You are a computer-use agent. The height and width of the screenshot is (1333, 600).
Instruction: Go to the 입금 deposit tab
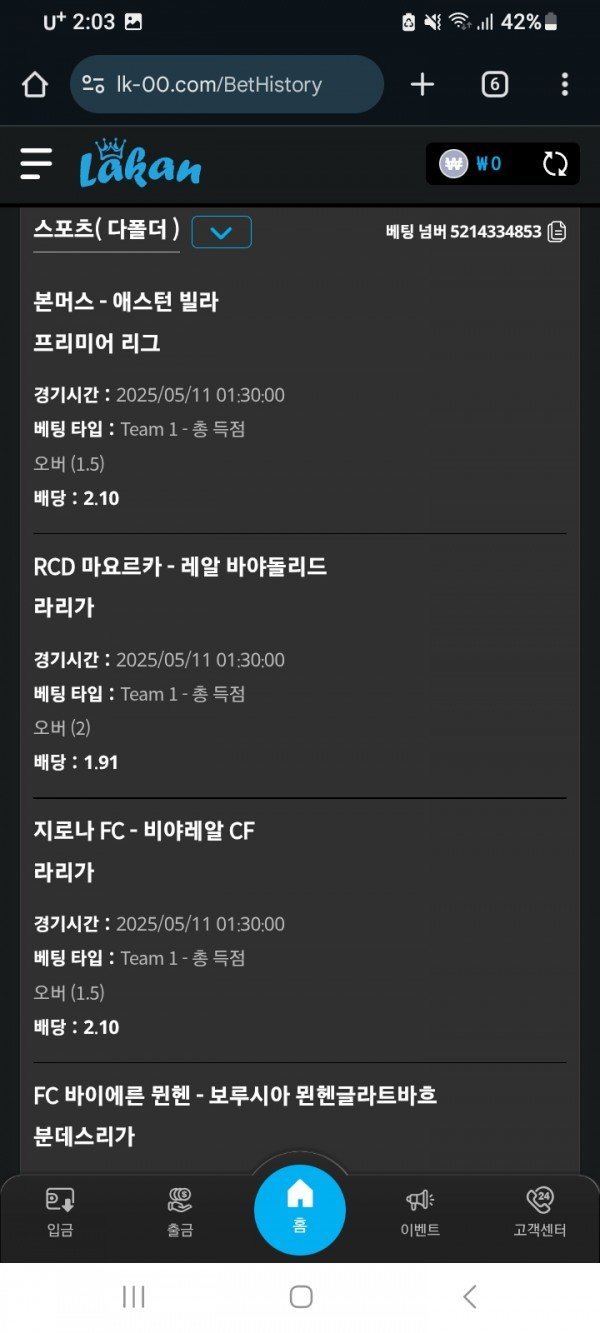pos(60,1212)
